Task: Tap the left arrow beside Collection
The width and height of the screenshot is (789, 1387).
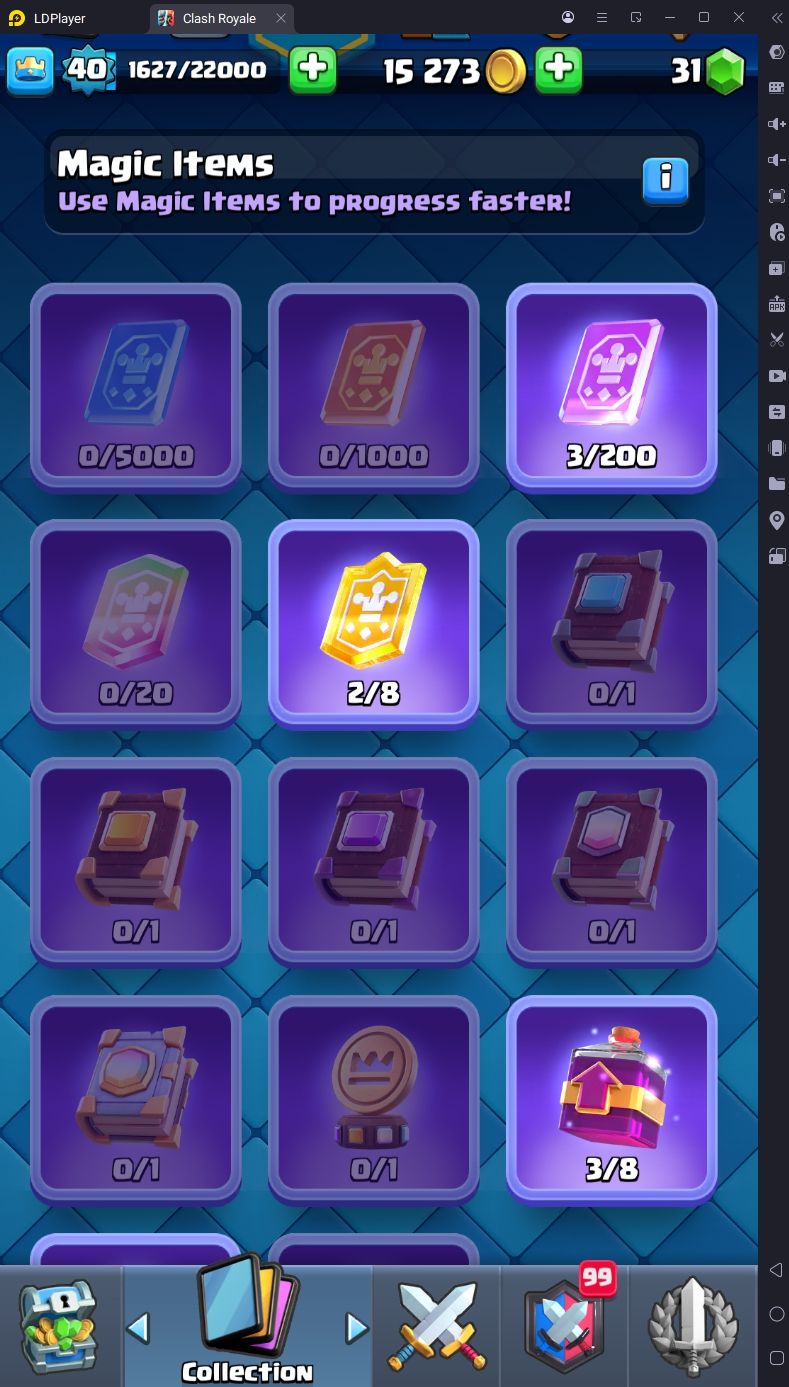Action: click(x=139, y=1328)
